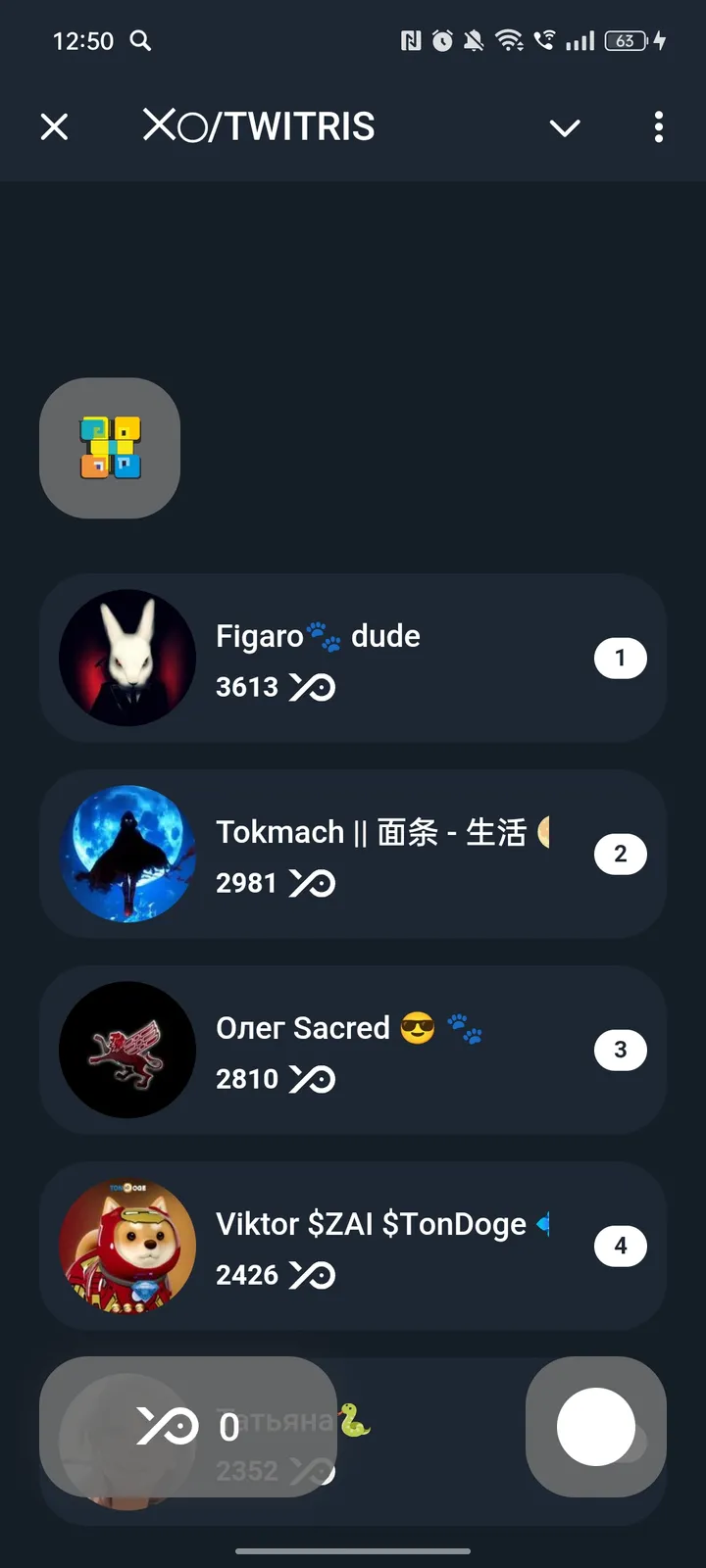
Task: Close the TWITRIS mini app
Action: tap(54, 126)
